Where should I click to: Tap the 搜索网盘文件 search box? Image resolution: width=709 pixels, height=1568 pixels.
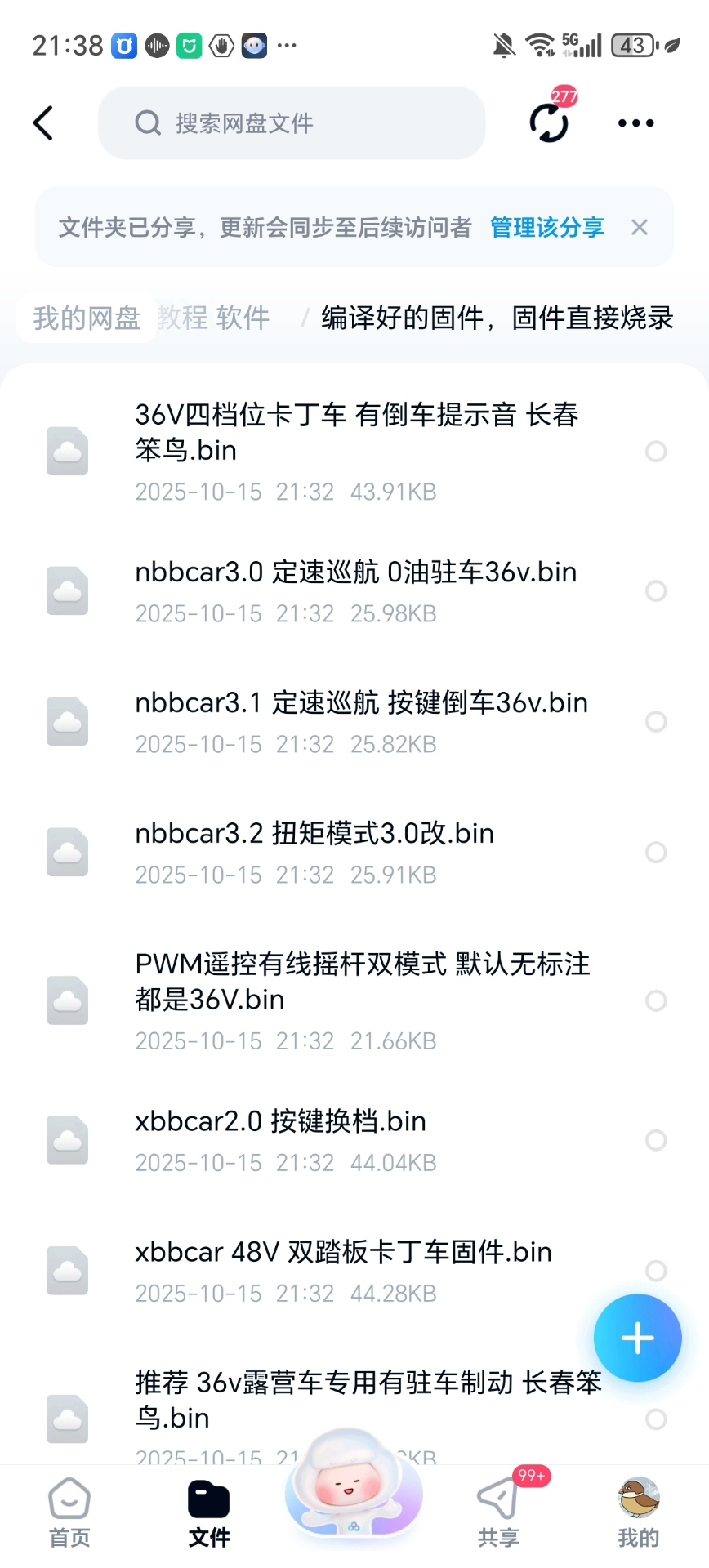pyautogui.click(x=292, y=123)
